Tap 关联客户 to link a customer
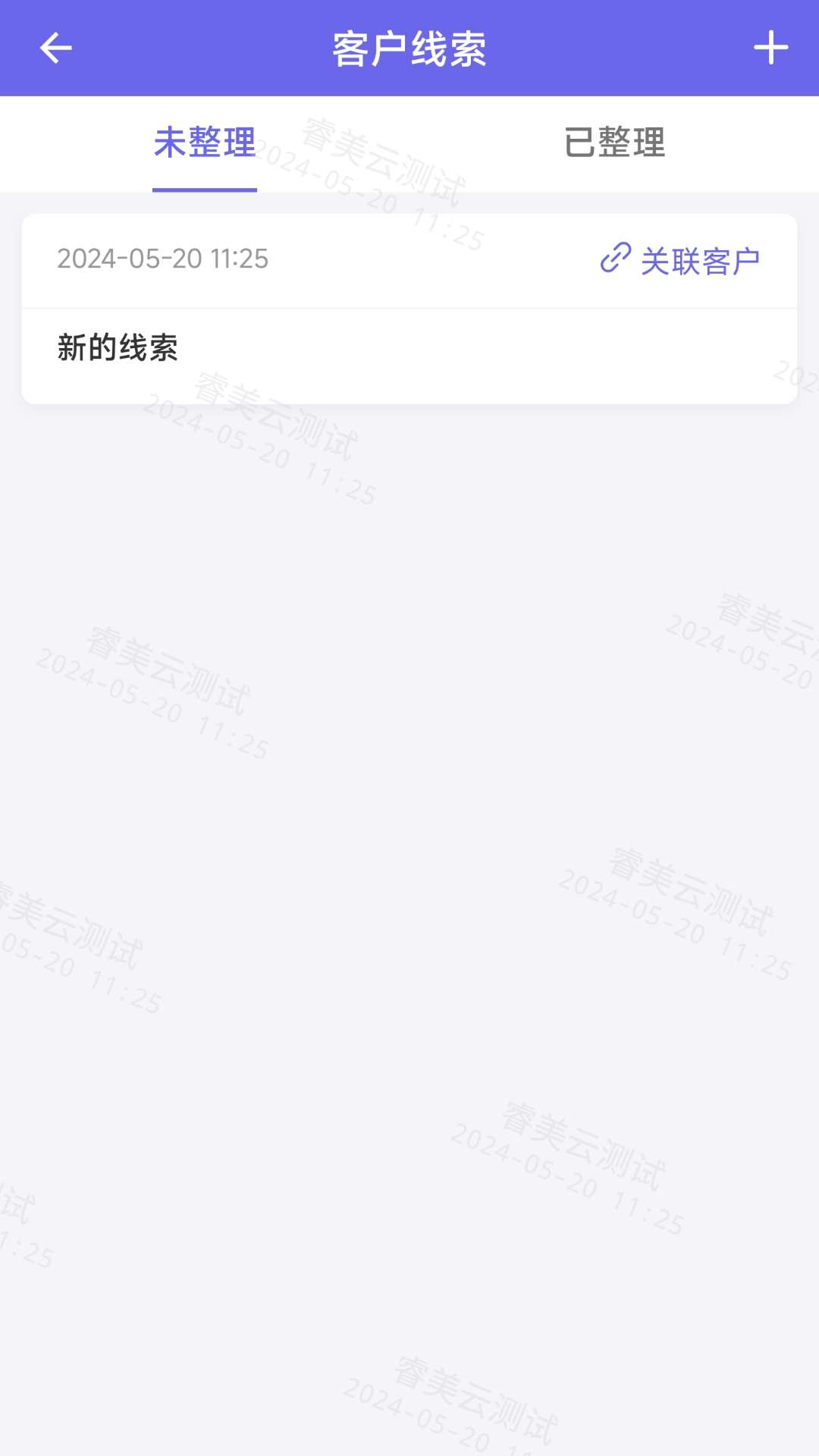The image size is (819, 1456). tap(680, 260)
